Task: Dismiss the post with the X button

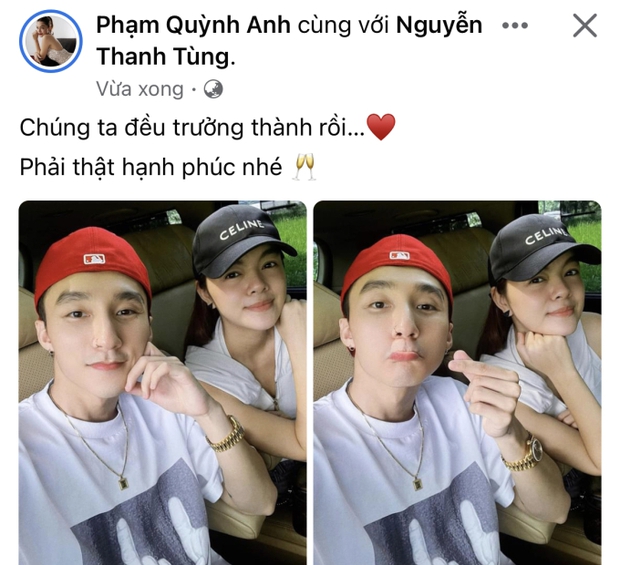Action: (584, 27)
